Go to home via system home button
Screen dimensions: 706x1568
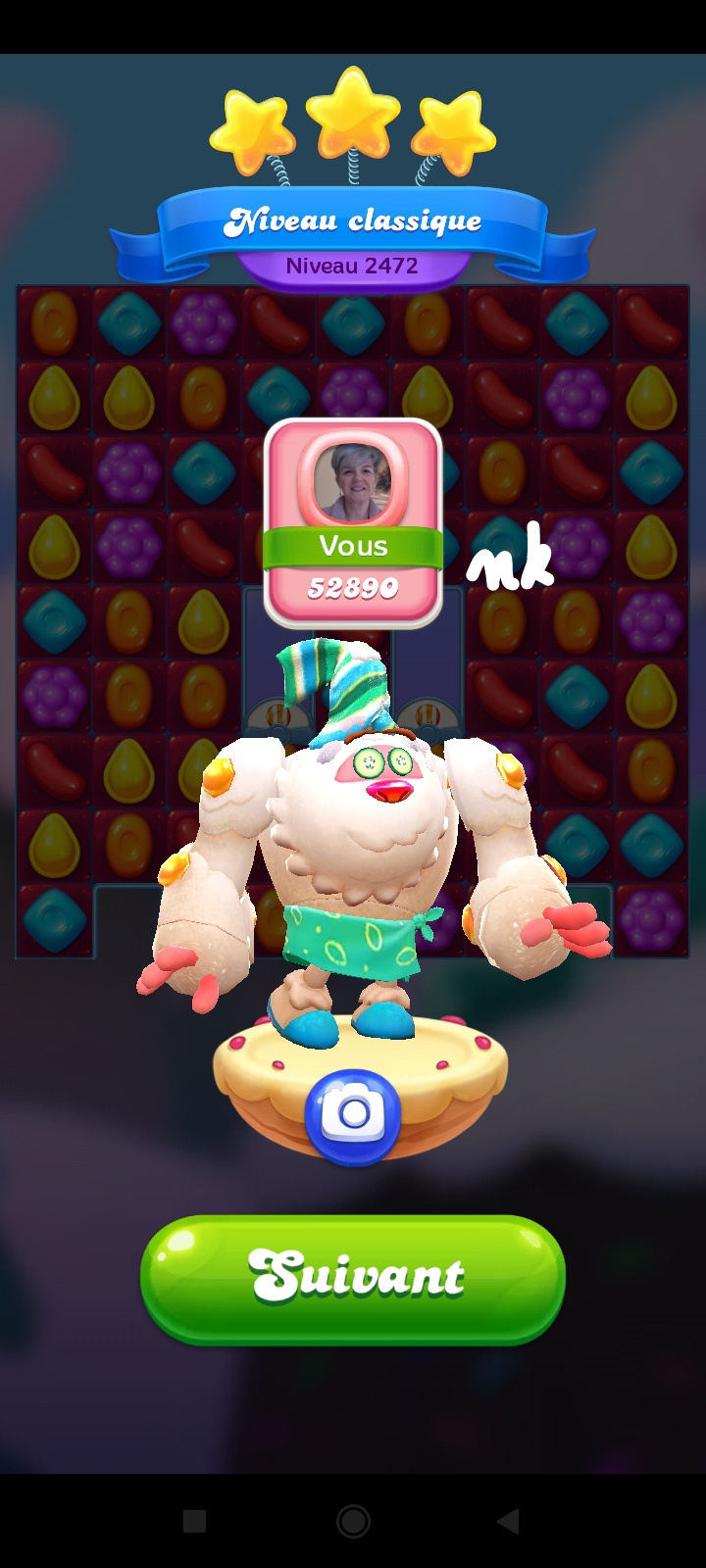(x=353, y=1521)
